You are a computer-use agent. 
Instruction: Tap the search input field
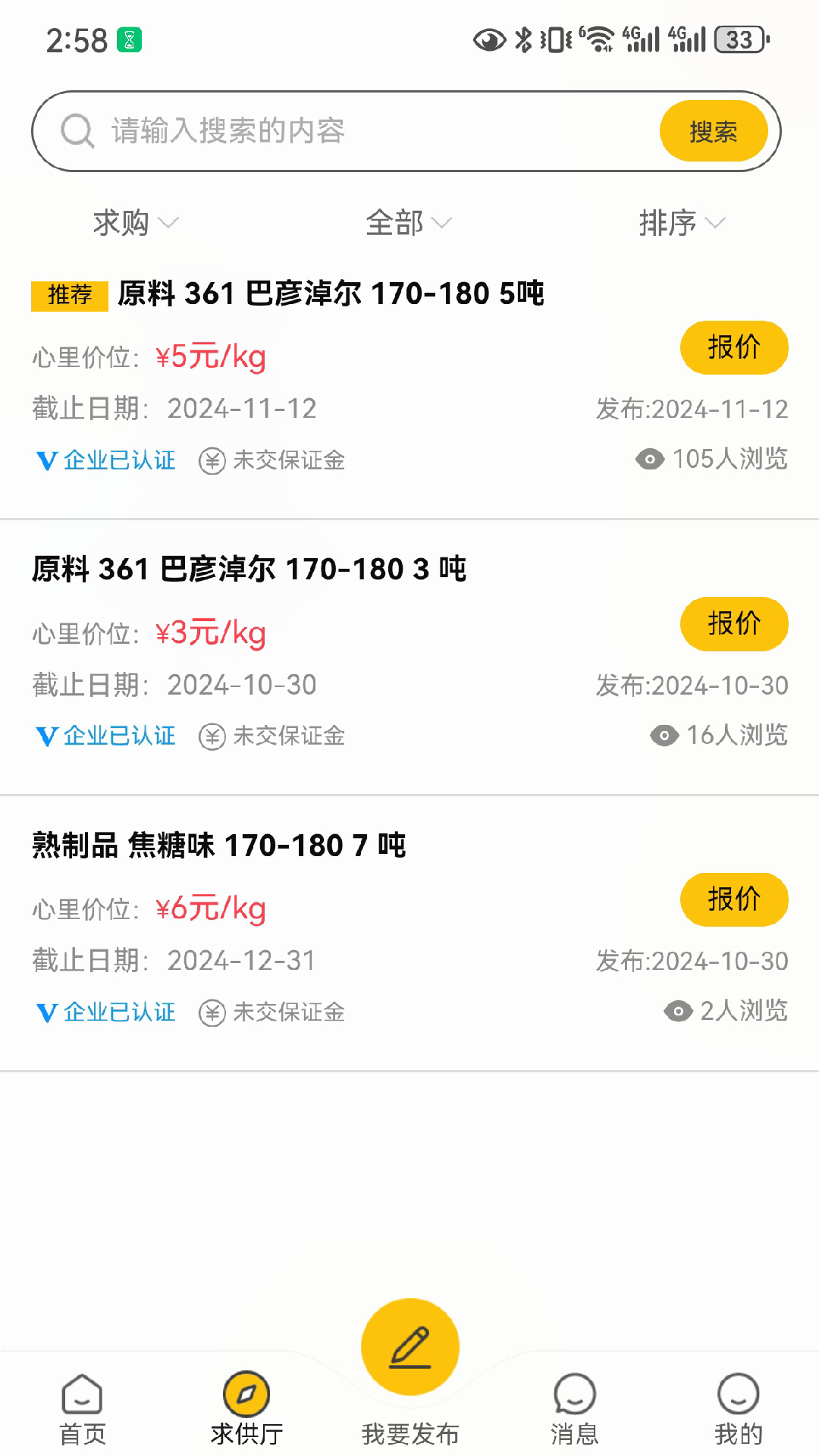(341, 130)
